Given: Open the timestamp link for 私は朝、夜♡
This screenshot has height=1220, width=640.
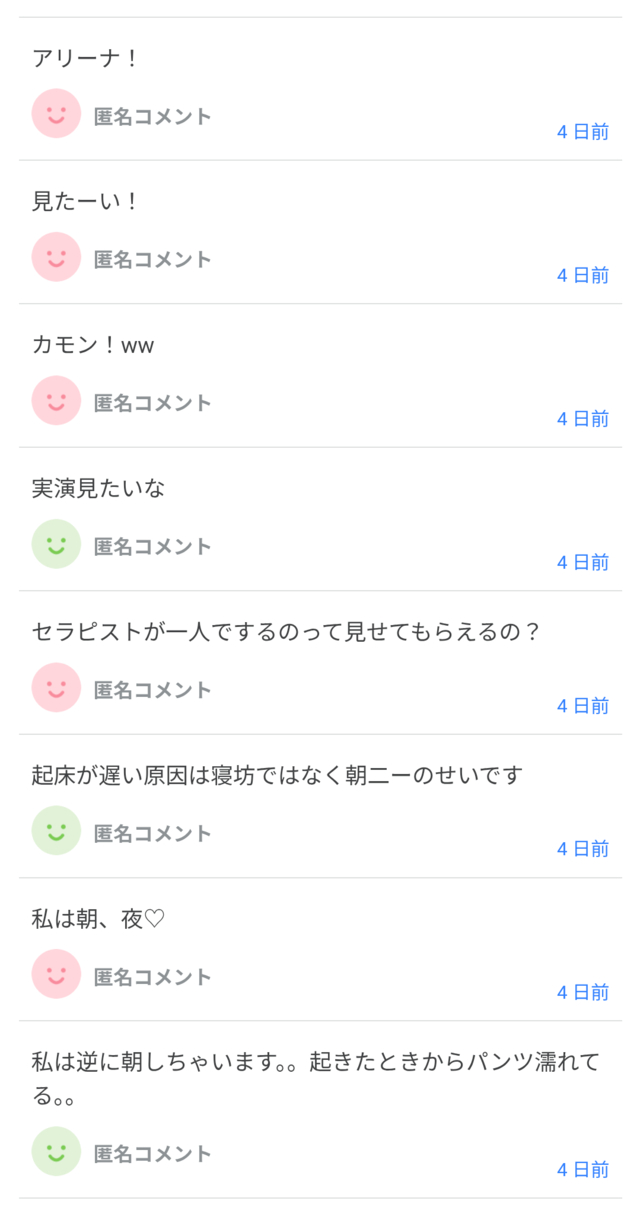Looking at the screenshot, I should [x=582, y=992].
